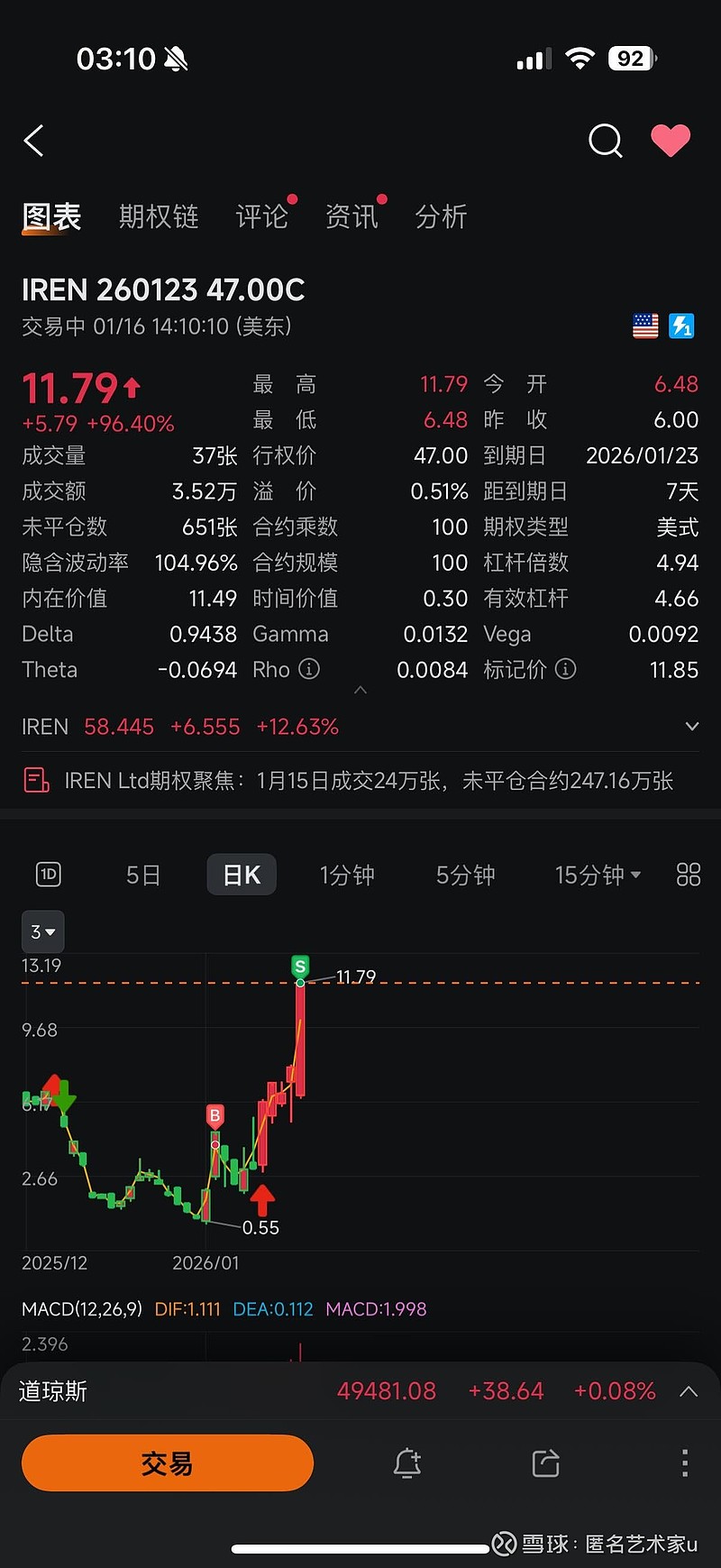Viewport: 721px width, 1568px height.
Task: Switch to the 期权链 tab
Action: pyautogui.click(x=159, y=215)
